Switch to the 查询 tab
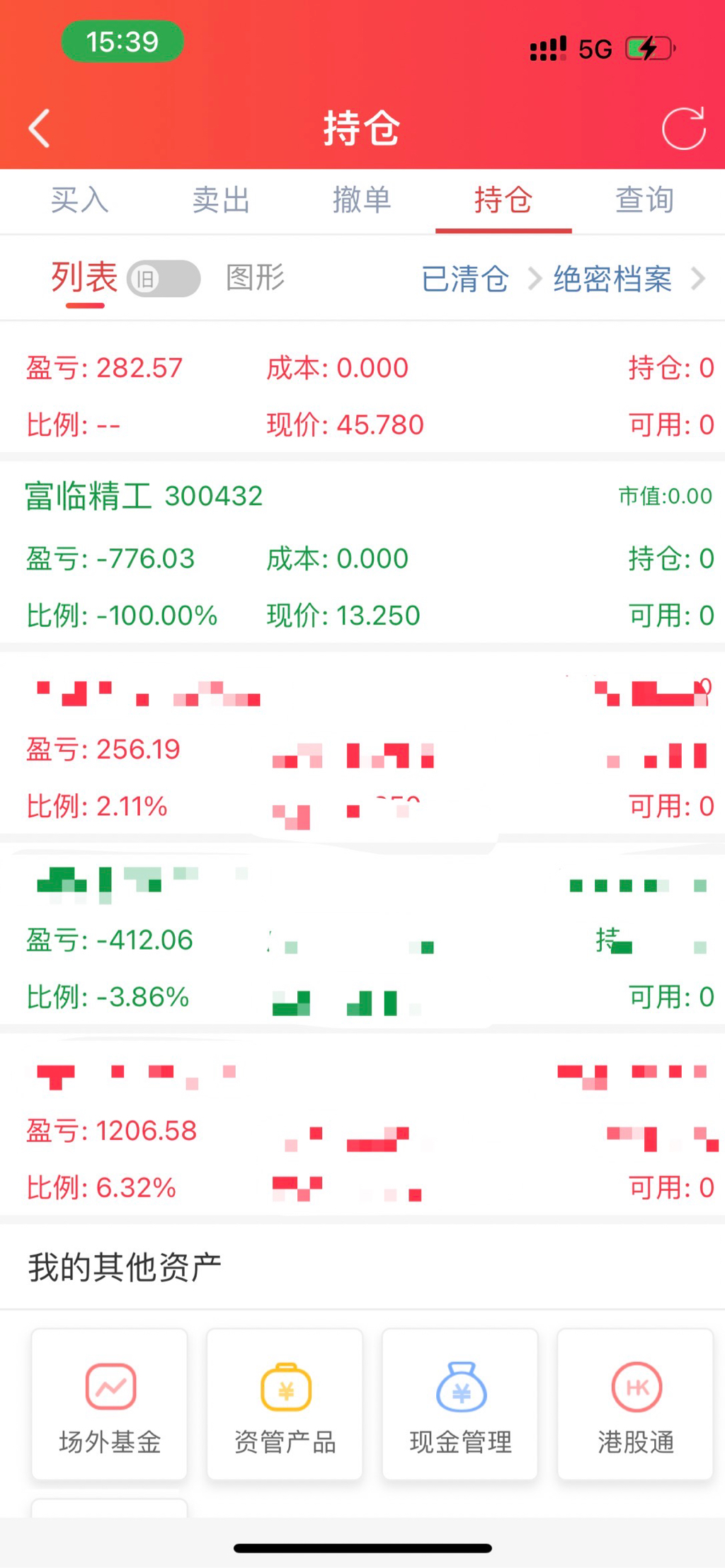The width and height of the screenshot is (725, 1568). (x=644, y=200)
